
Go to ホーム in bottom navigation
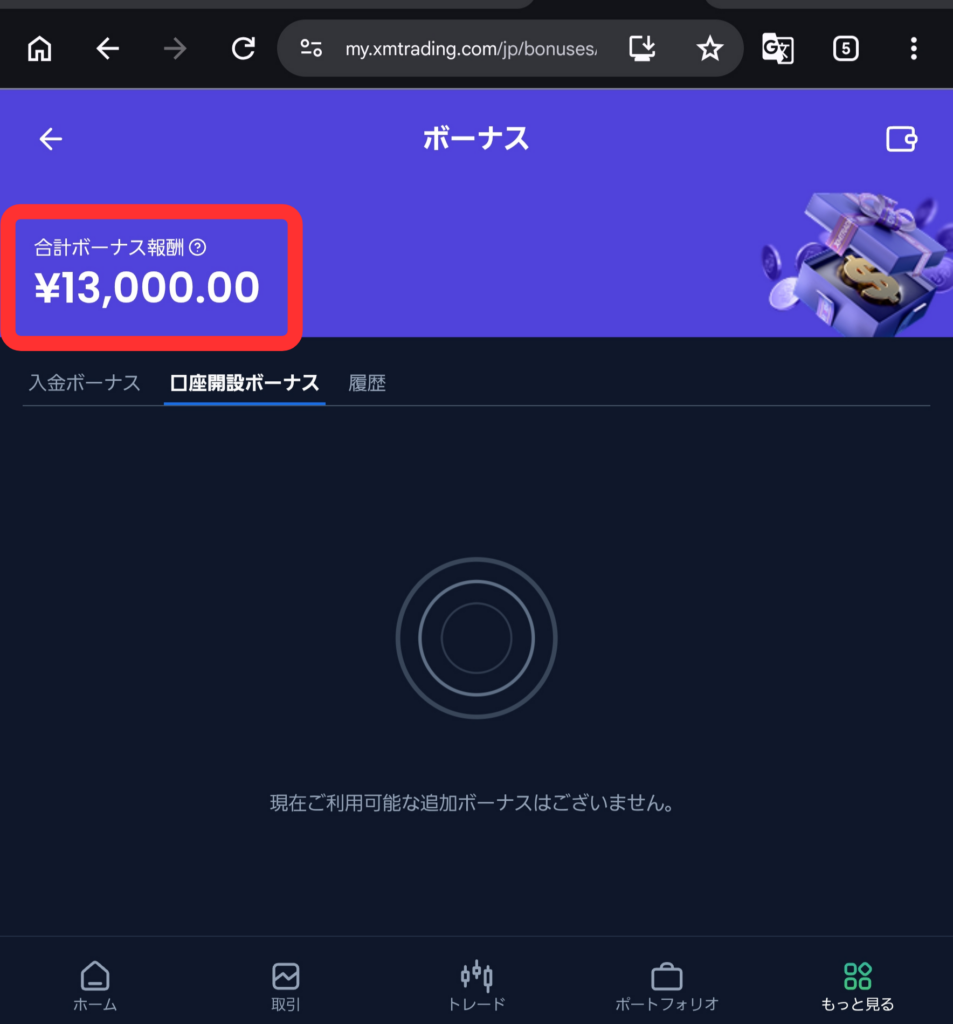[95, 986]
